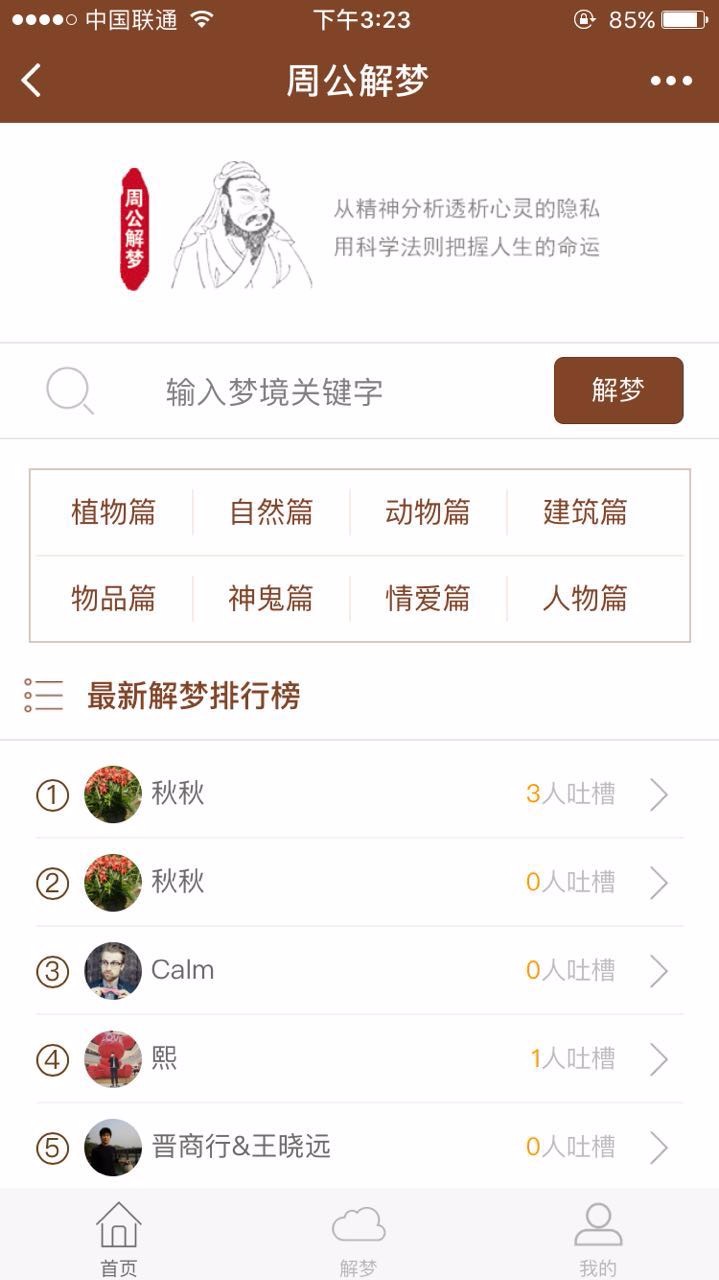Open the 植物篇 category

pos(113,512)
